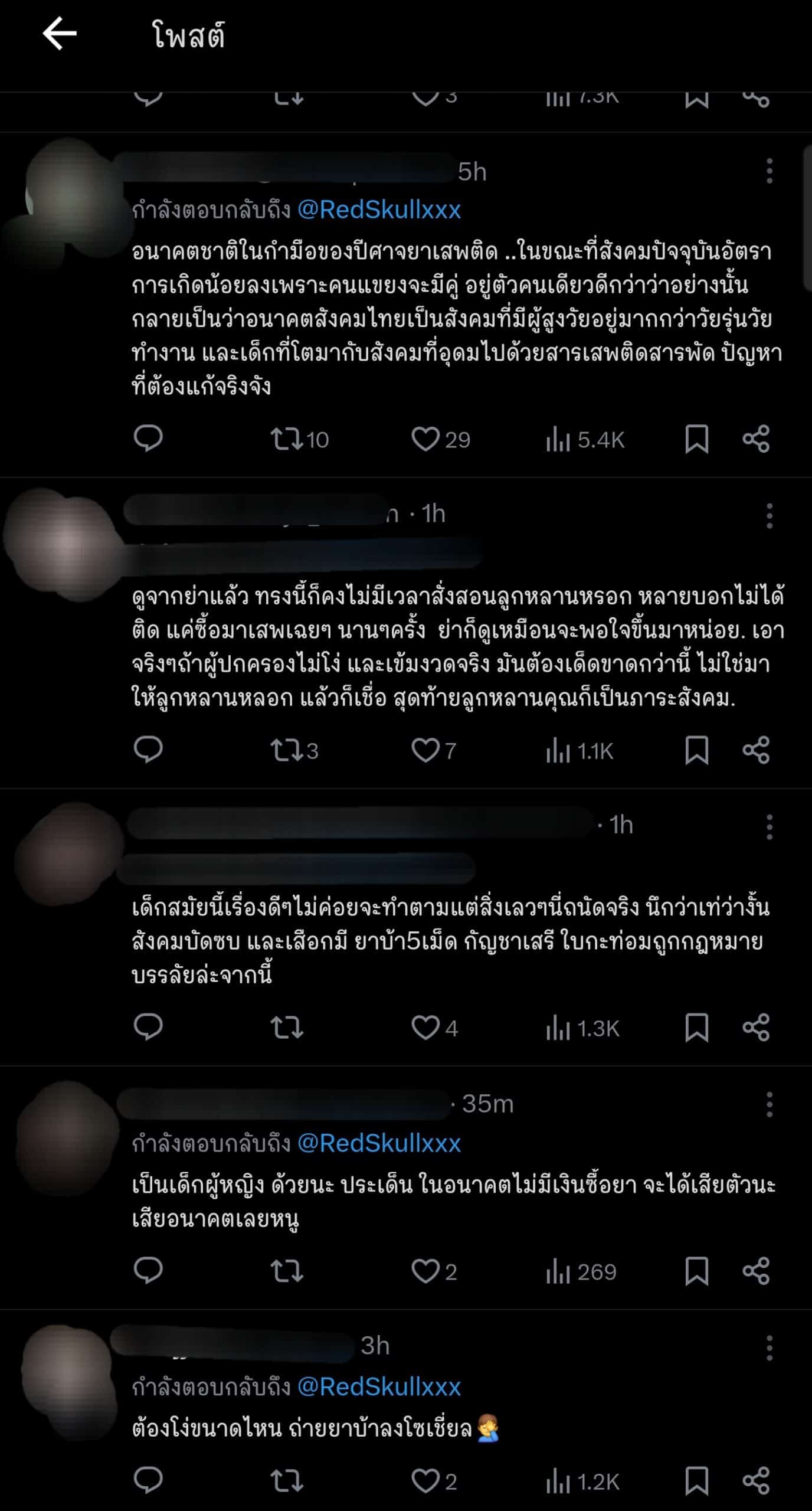Screen dimensions: 812x1511
Task: Repost the 3h reply with 1.2K views
Action: [x=286, y=1481]
